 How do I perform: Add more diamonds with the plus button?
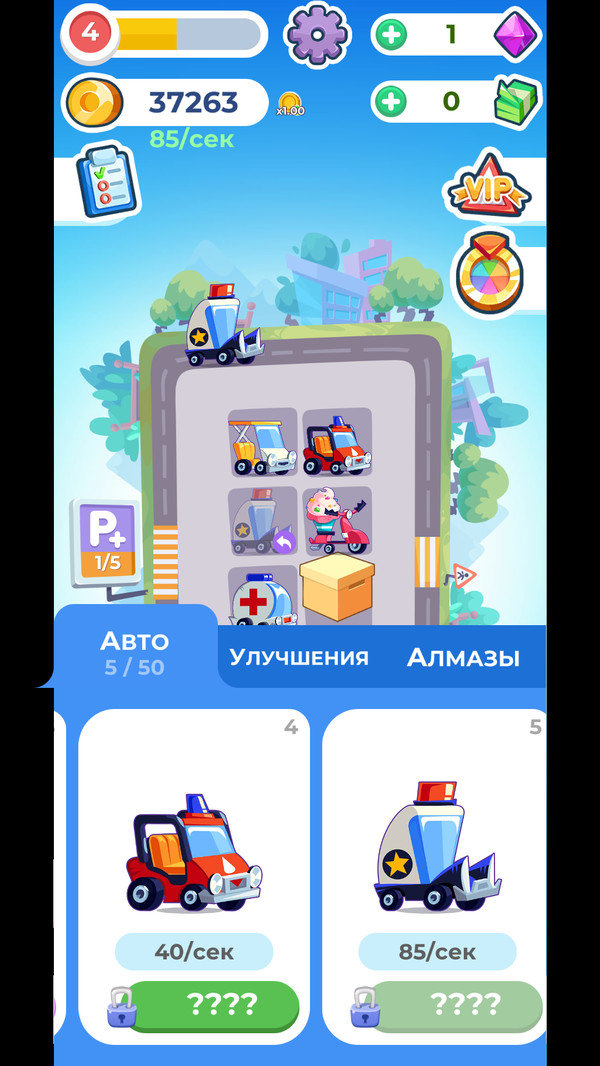[391, 34]
